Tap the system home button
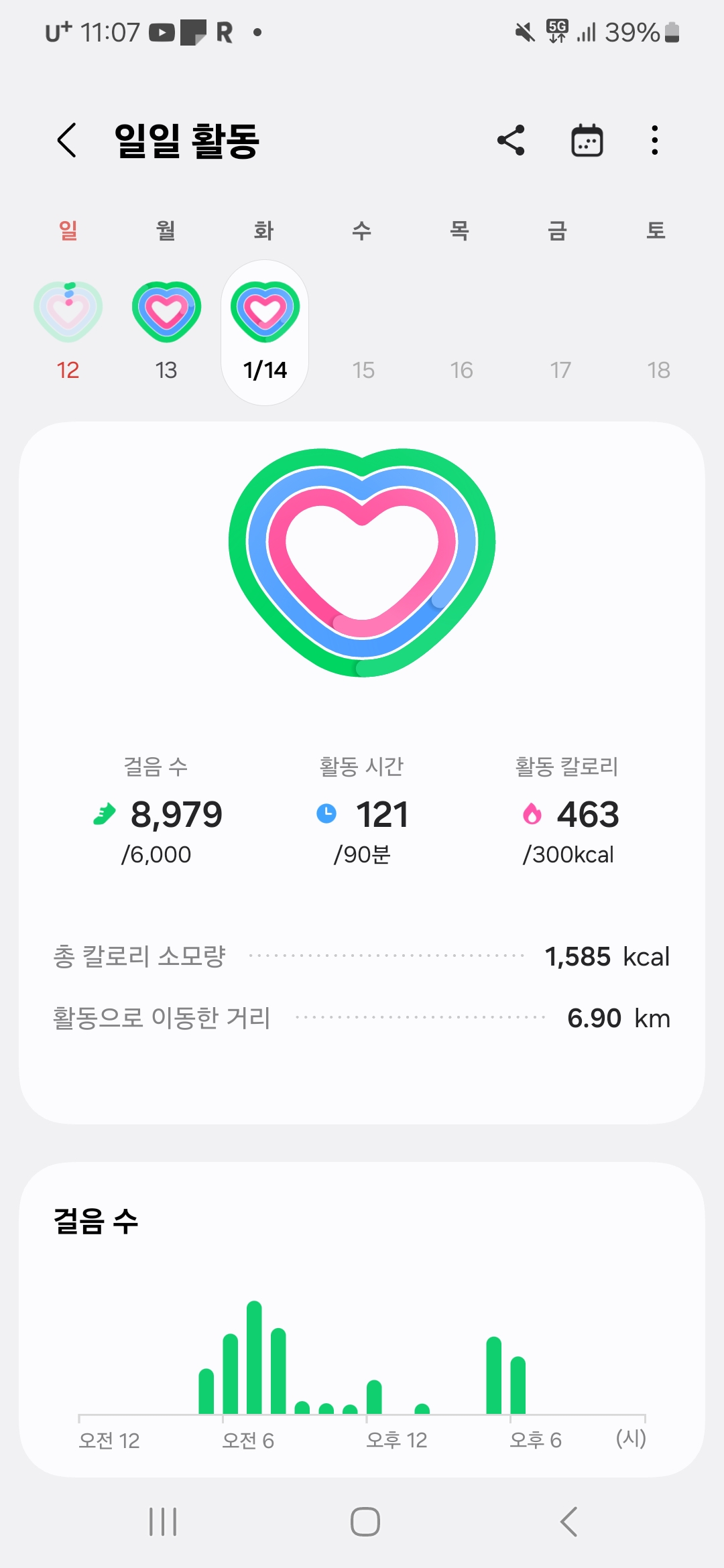724x1568 pixels. click(x=365, y=1522)
